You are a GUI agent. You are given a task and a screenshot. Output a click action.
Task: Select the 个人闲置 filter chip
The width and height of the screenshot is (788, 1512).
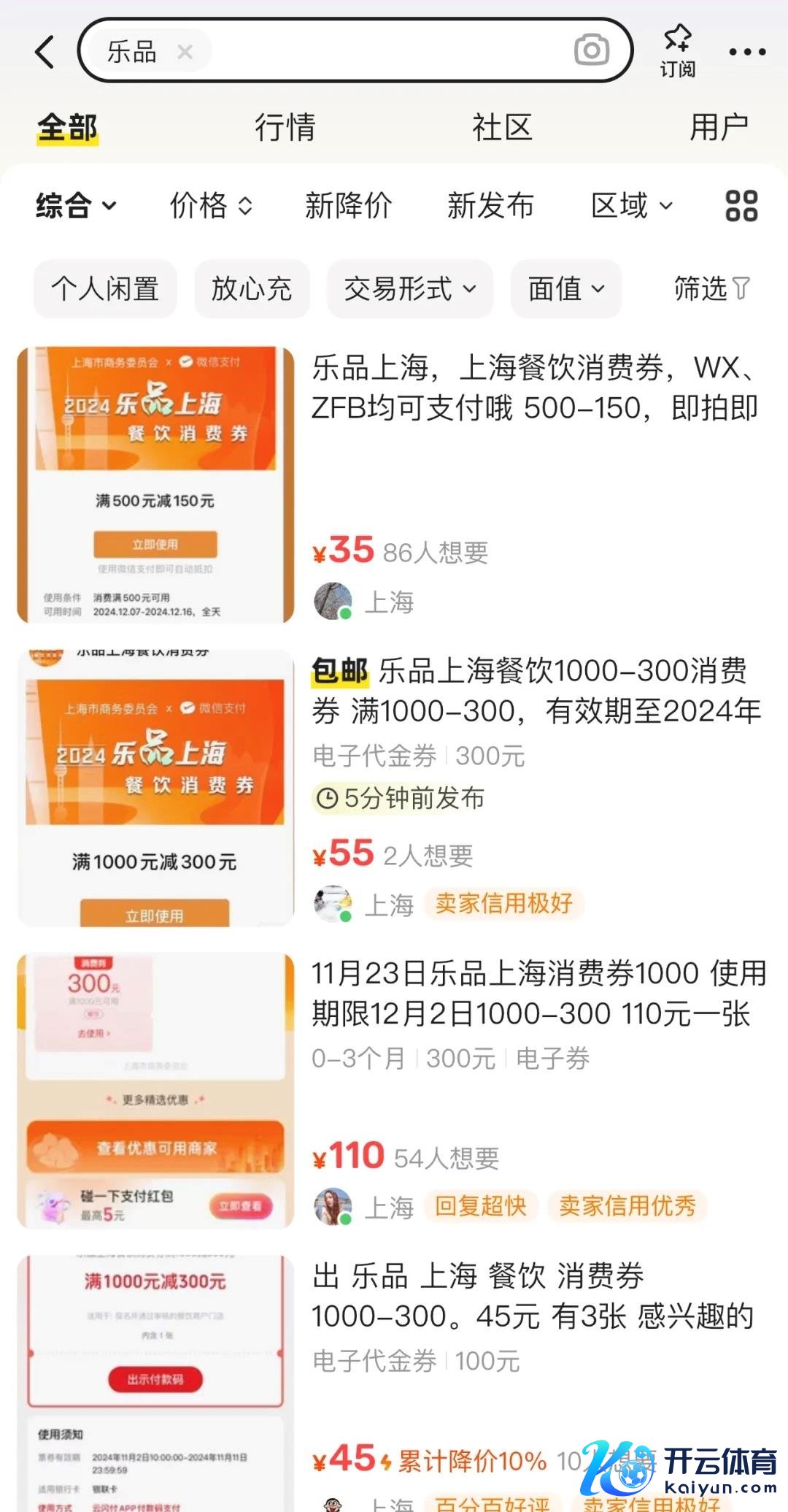[x=105, y=289]
